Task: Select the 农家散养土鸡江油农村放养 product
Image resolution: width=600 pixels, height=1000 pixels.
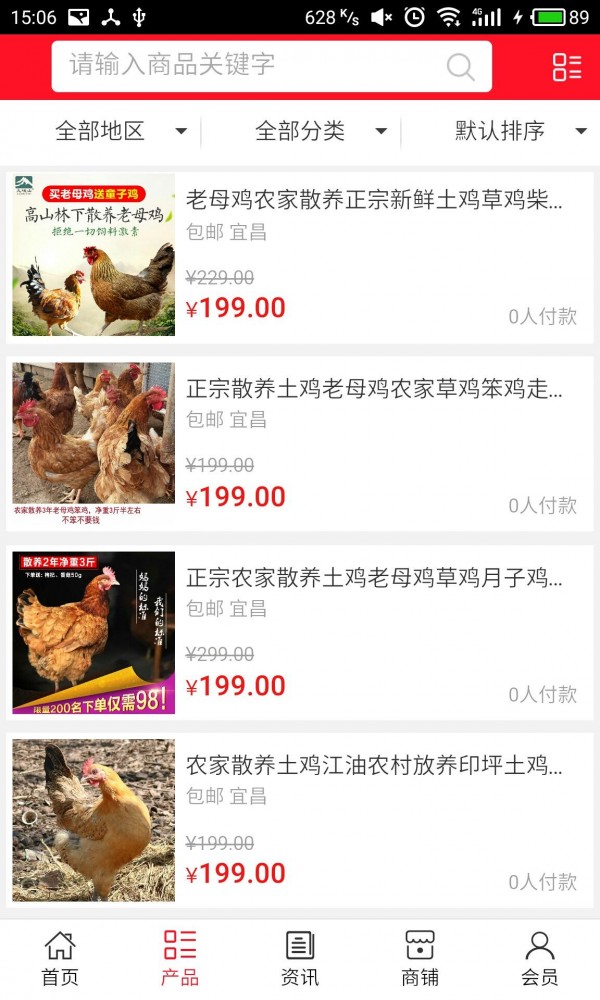Action: pos(374,767)
